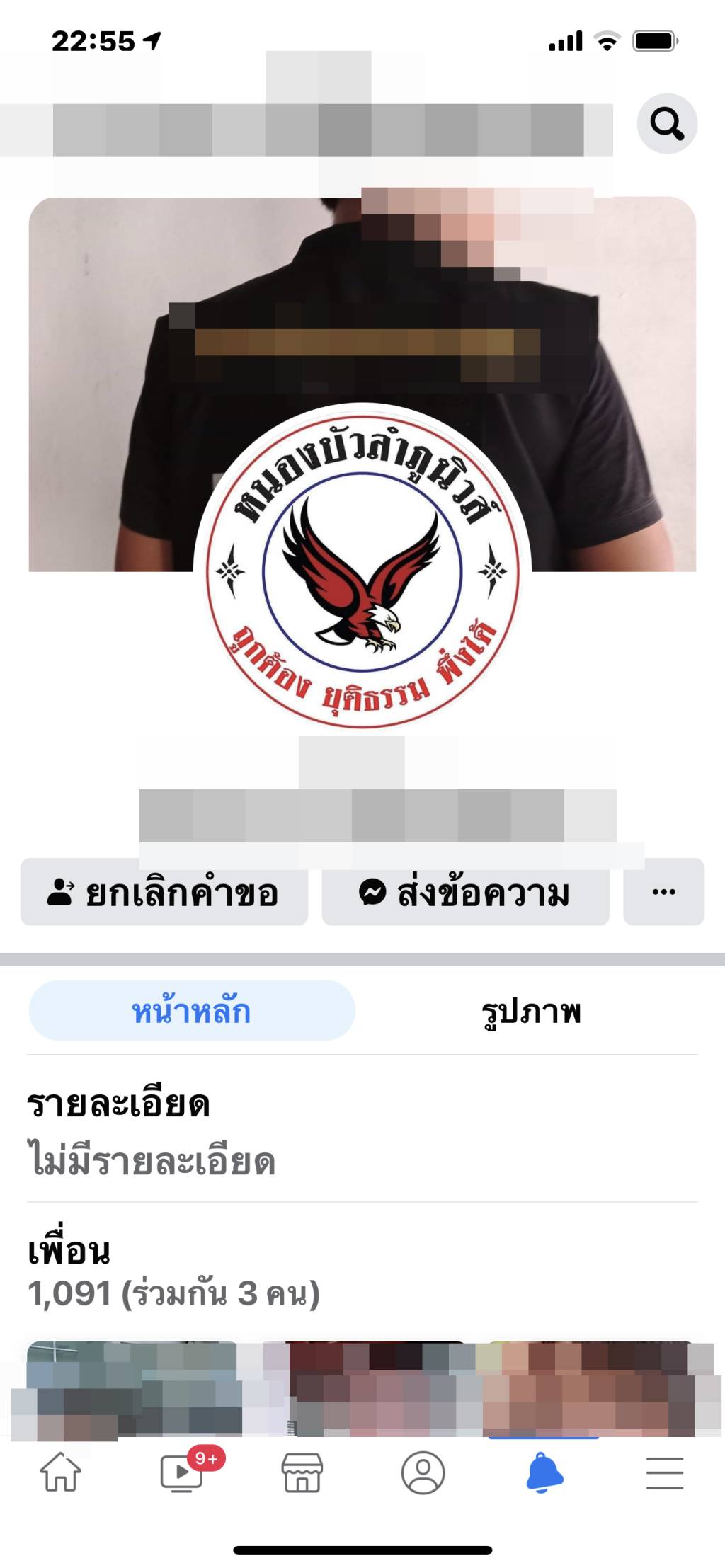Image resolution: width=725 pixels, height=1568 pixels.
Task: Open the Marketplace tab
Action: pos(302,1472)
